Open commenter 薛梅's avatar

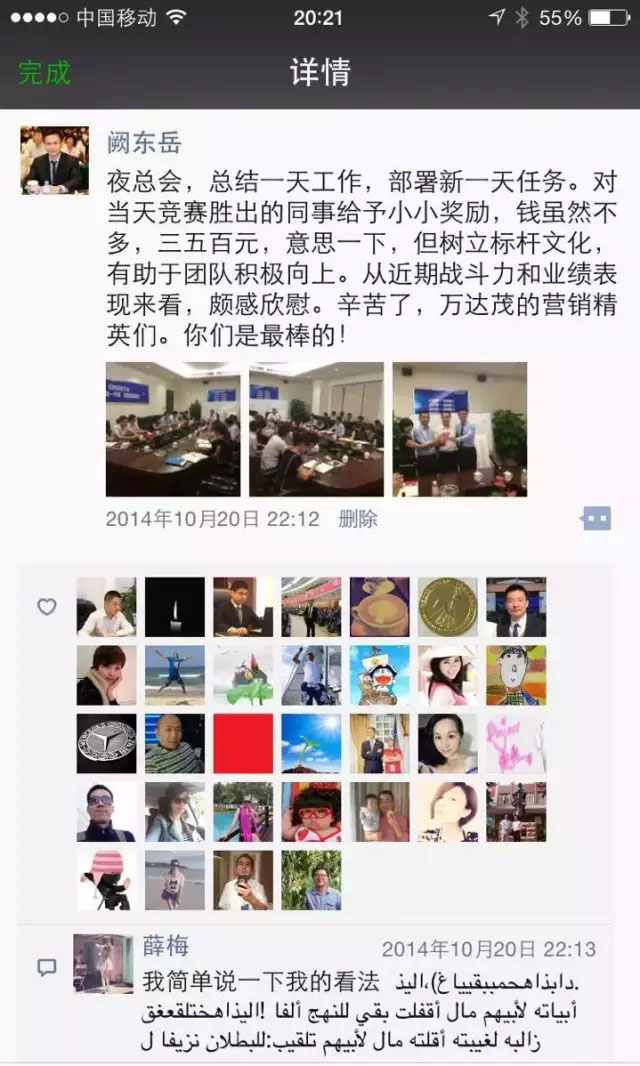pos(103,964)
